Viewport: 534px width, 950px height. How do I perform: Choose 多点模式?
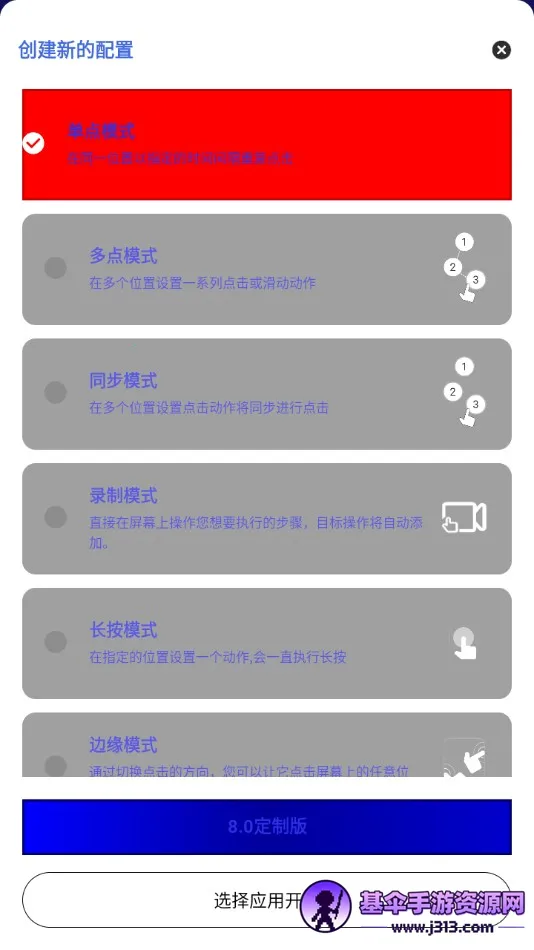pos(267,269)
